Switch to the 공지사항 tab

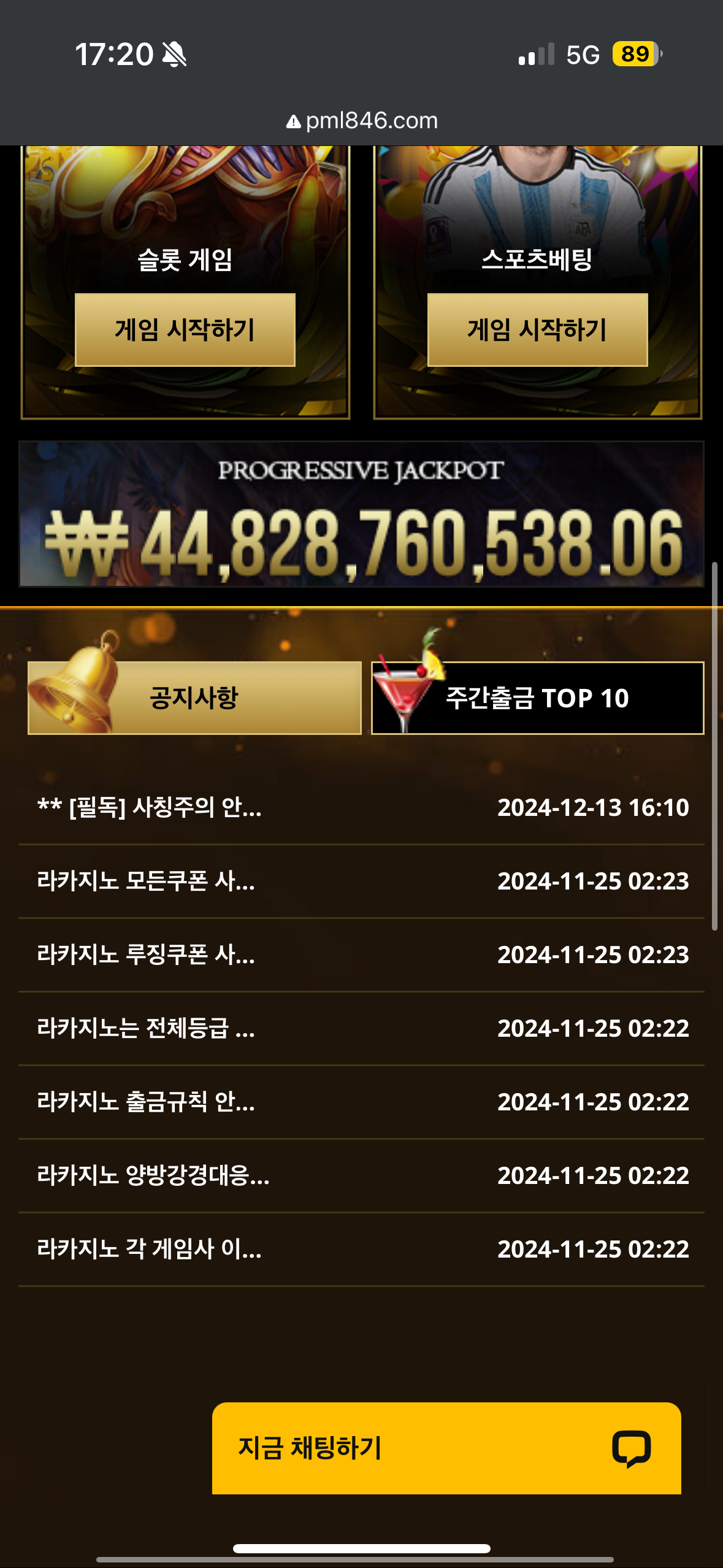194,698
